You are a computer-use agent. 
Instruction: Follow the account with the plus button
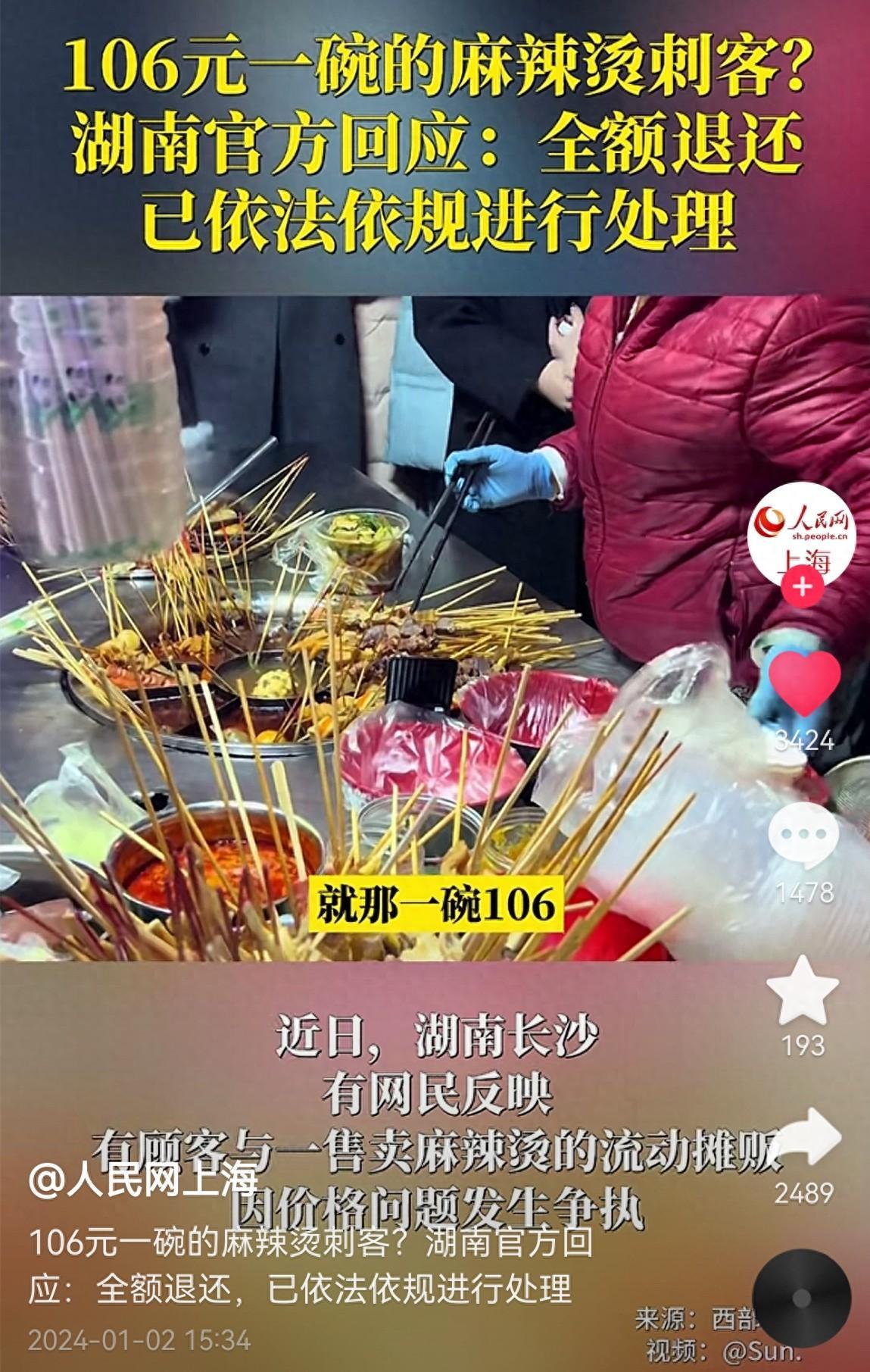pos(803,587)
